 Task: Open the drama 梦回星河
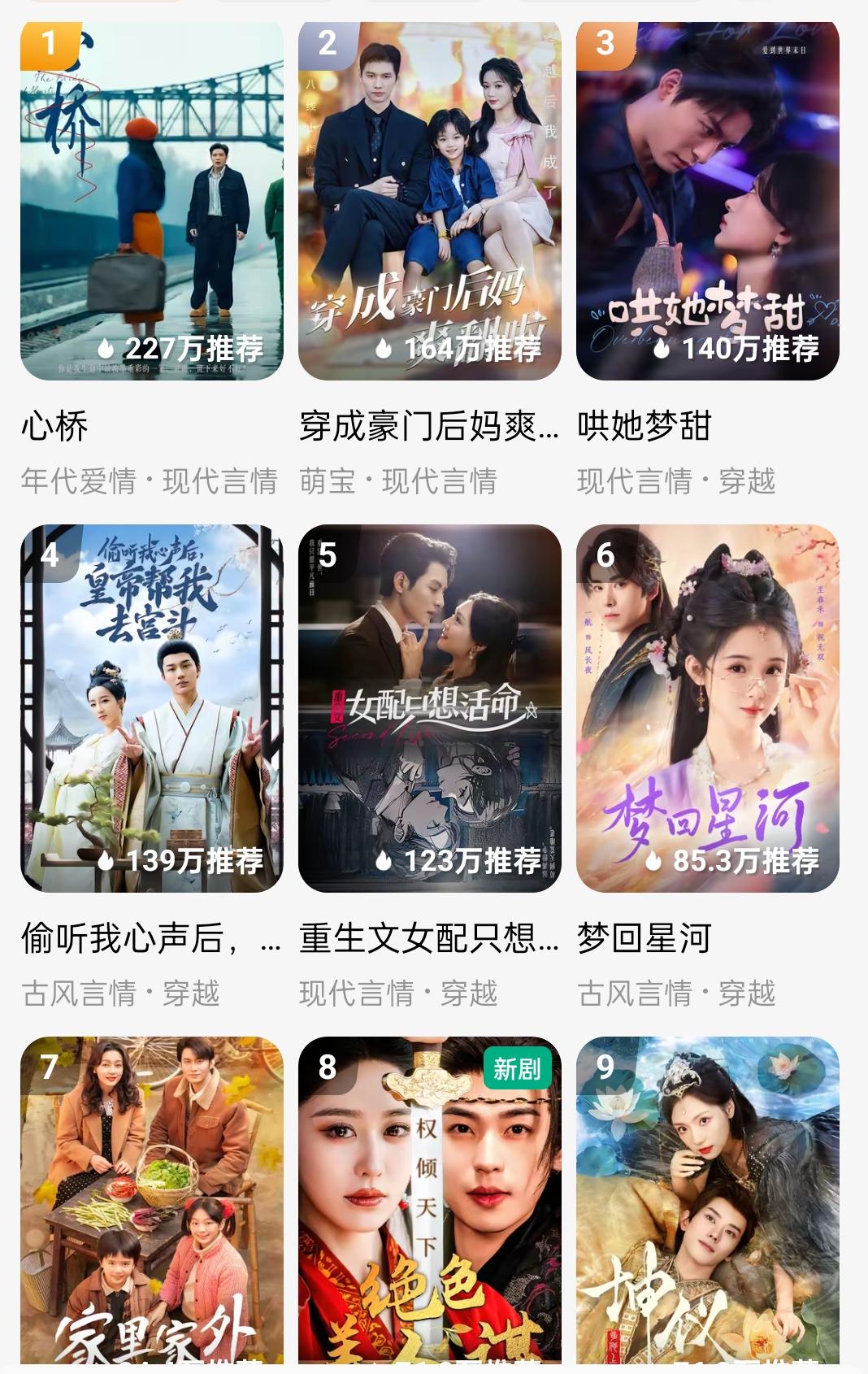707,707
